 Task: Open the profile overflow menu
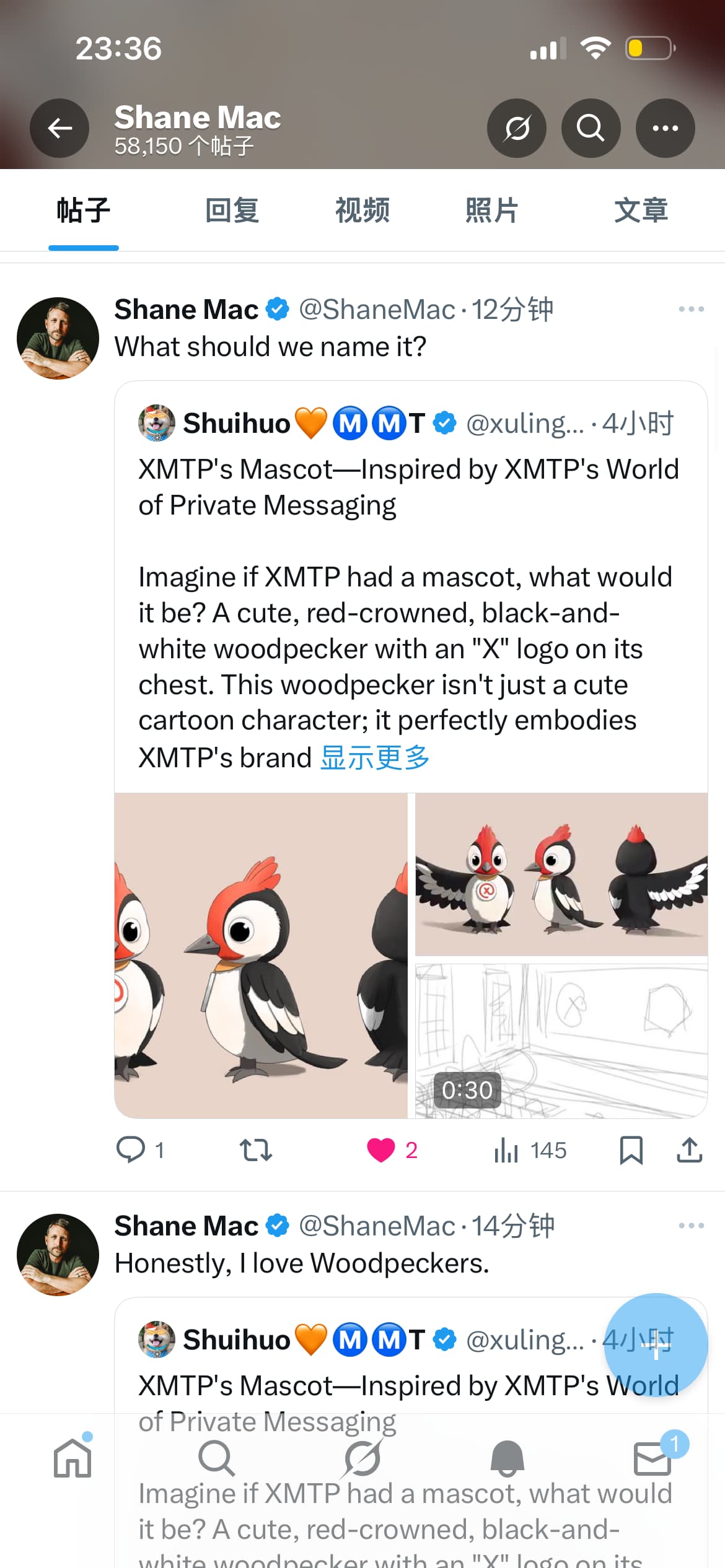pos(665,128)
